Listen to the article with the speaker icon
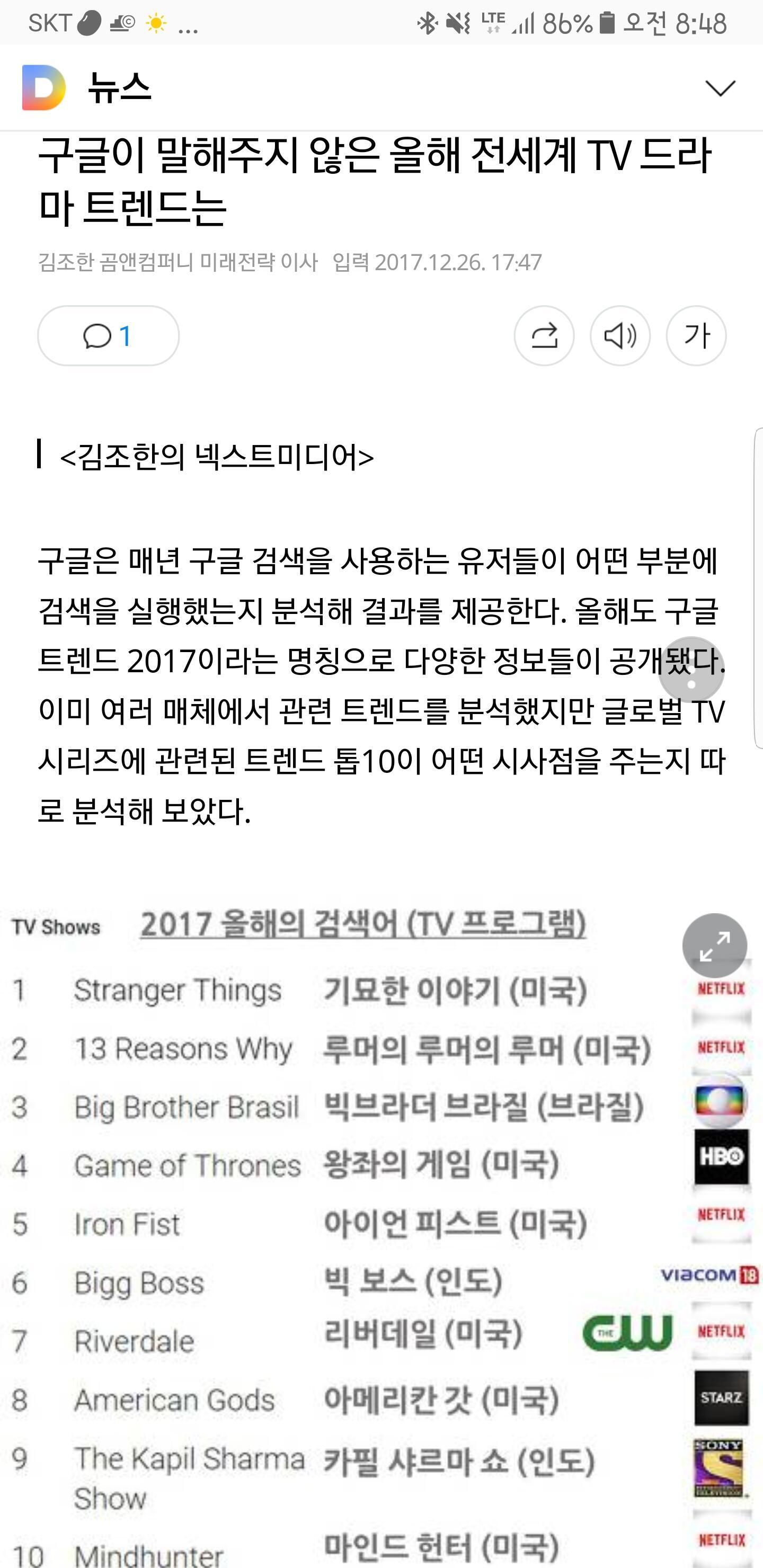763x1568 pixels. pyautogui.click(x=620, y=335)
